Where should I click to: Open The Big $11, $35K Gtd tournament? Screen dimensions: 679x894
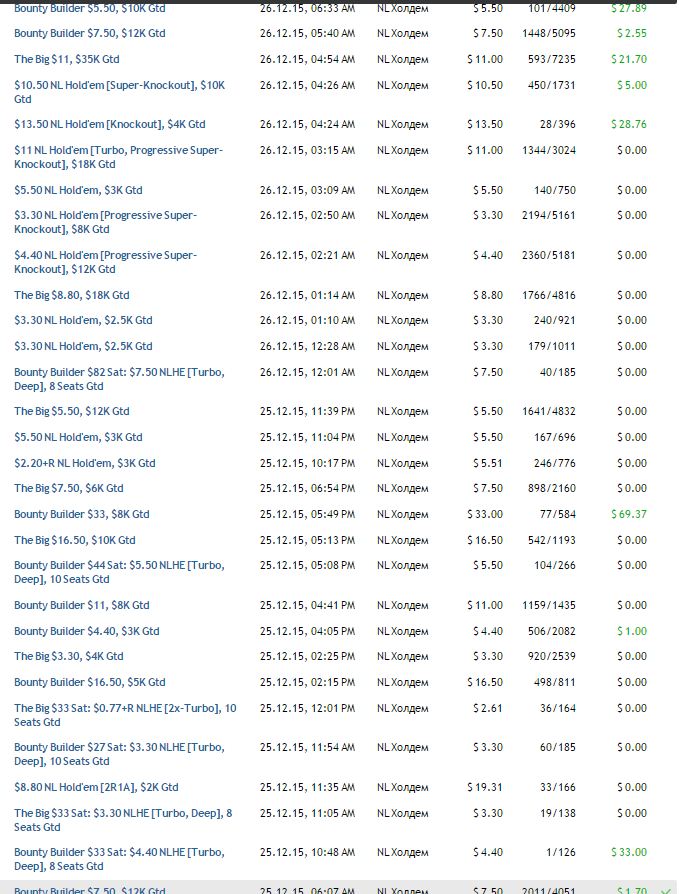pos(66,59)
